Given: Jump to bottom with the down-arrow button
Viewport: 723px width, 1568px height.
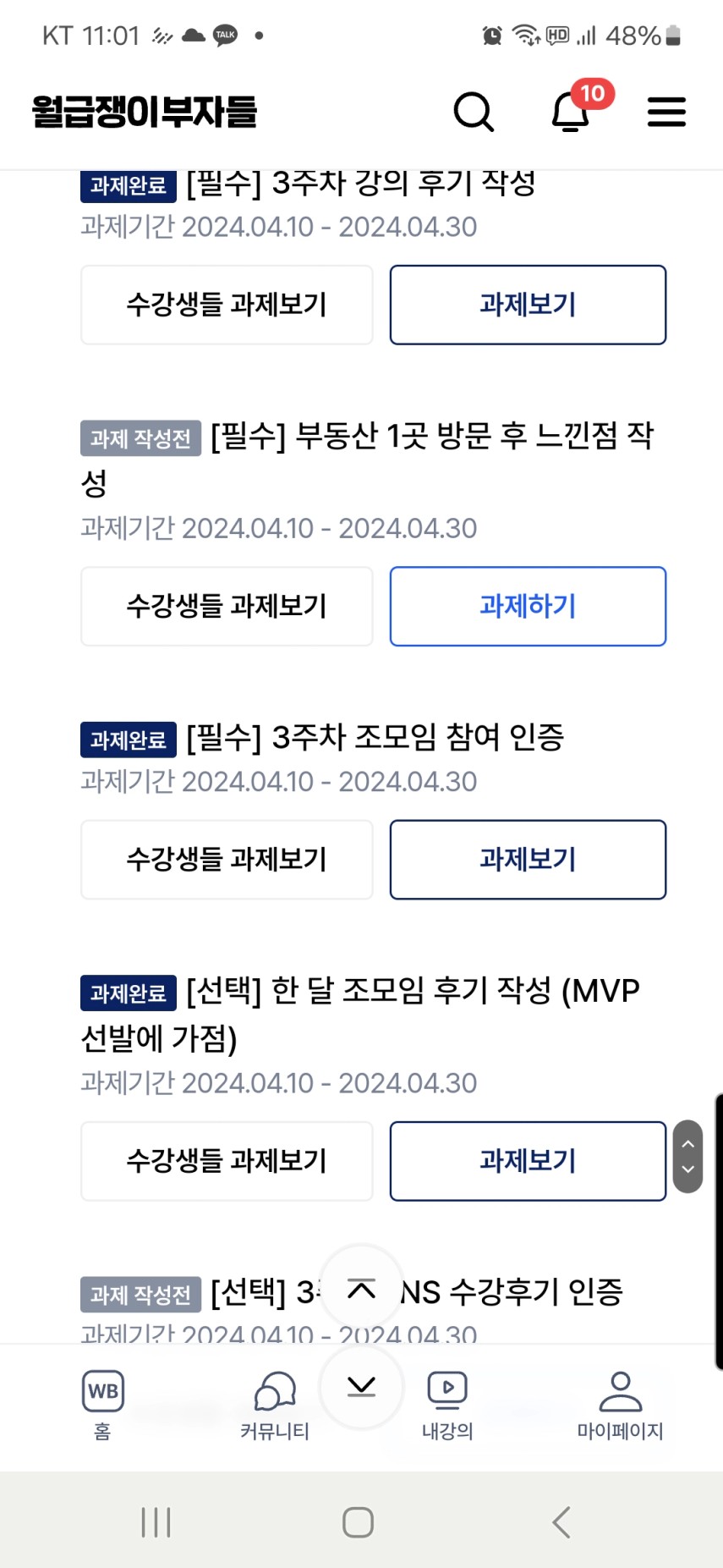Looking at the screenshot, I should tap(361, 1387).
